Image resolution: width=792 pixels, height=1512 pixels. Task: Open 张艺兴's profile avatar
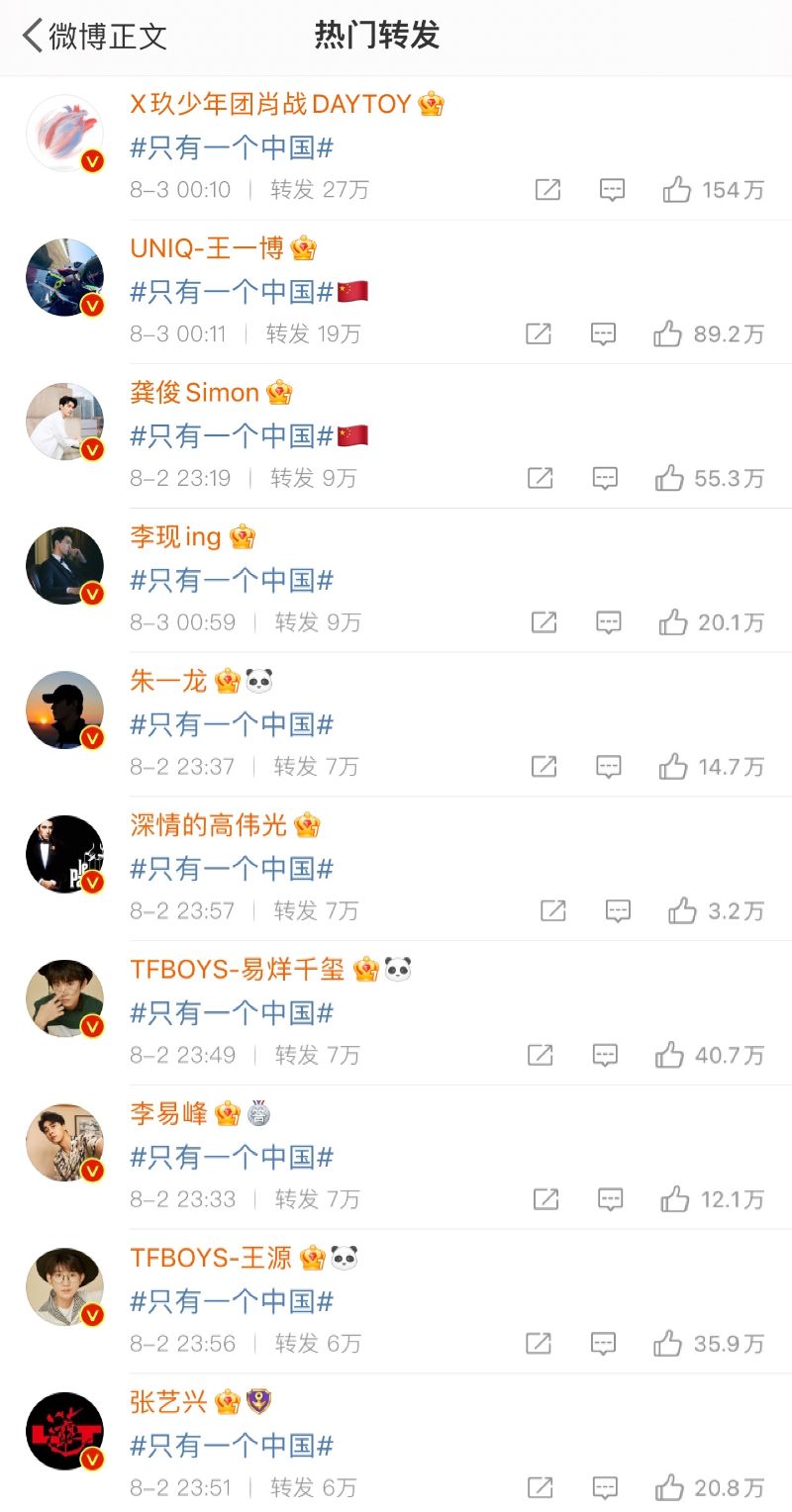click(x=65, y=1431)
